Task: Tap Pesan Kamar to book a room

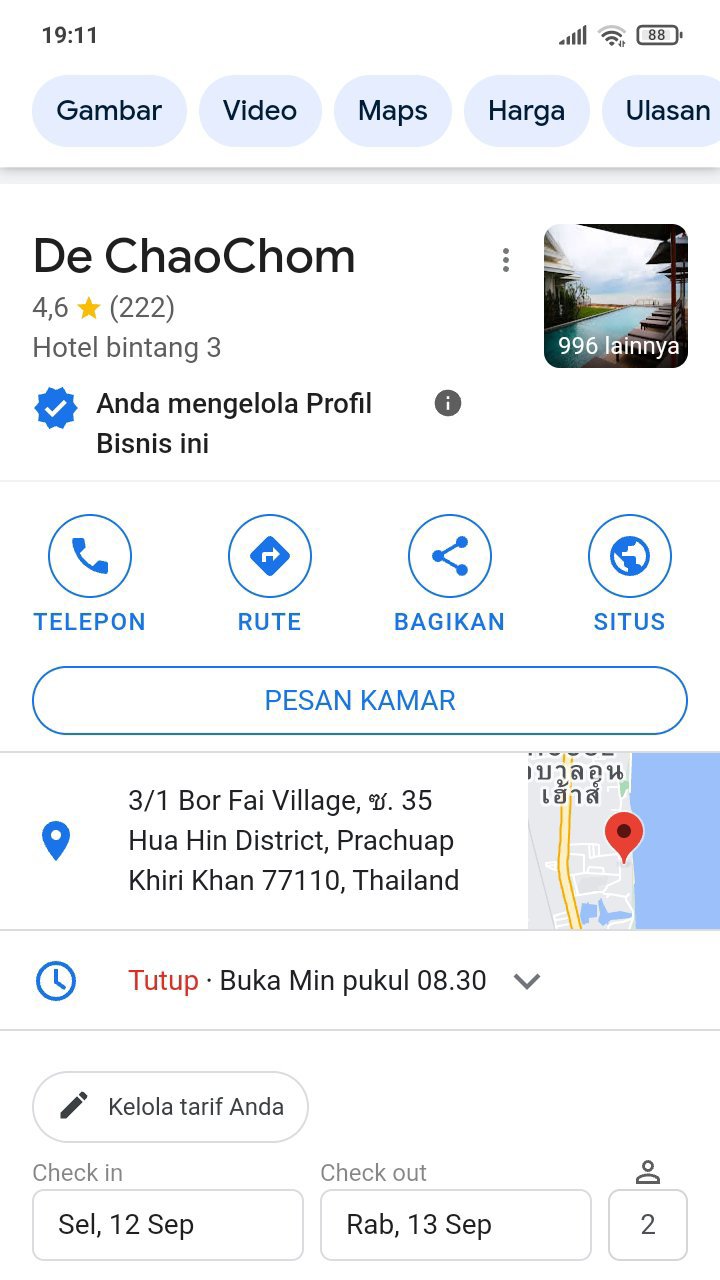Action: (360, 700)
